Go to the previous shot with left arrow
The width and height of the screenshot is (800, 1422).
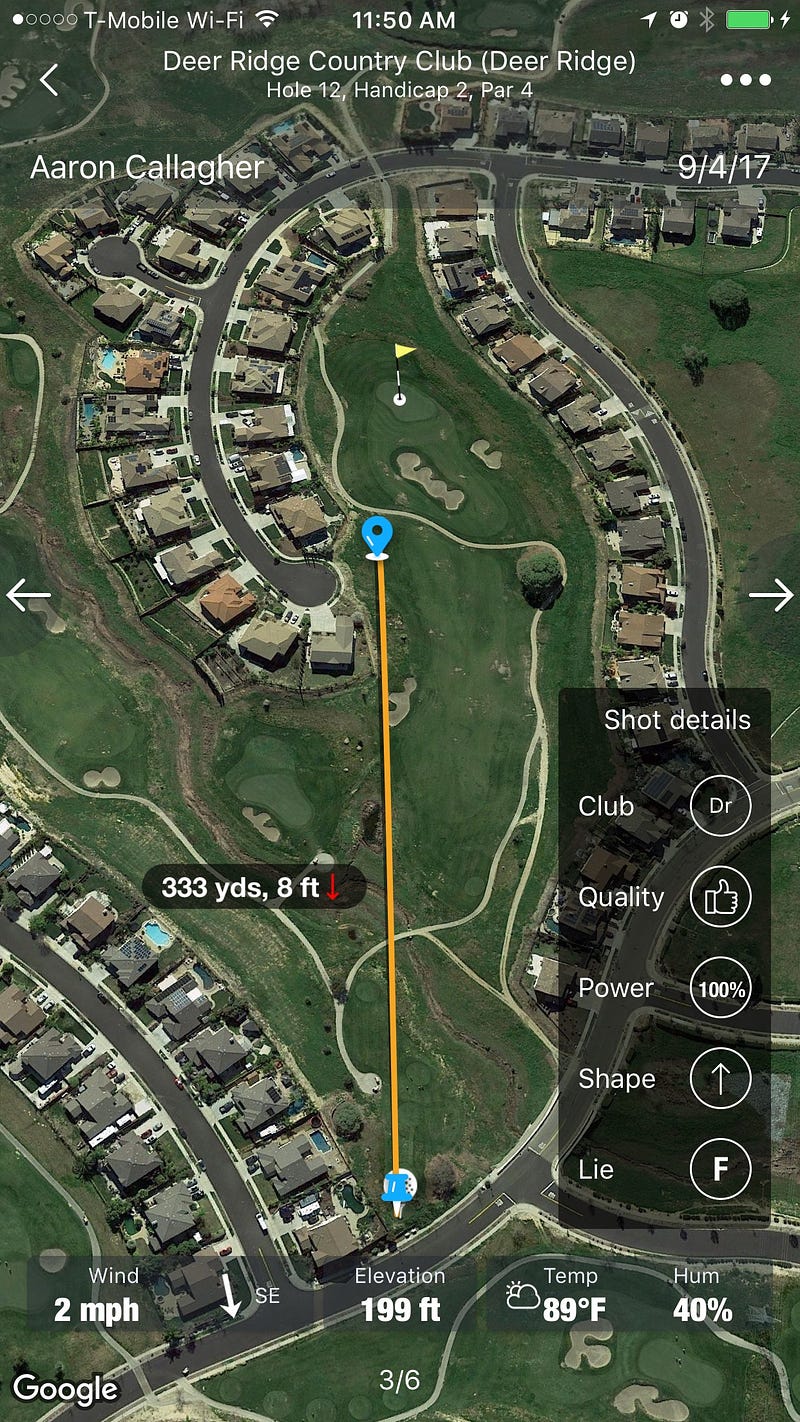coord(28,595)
